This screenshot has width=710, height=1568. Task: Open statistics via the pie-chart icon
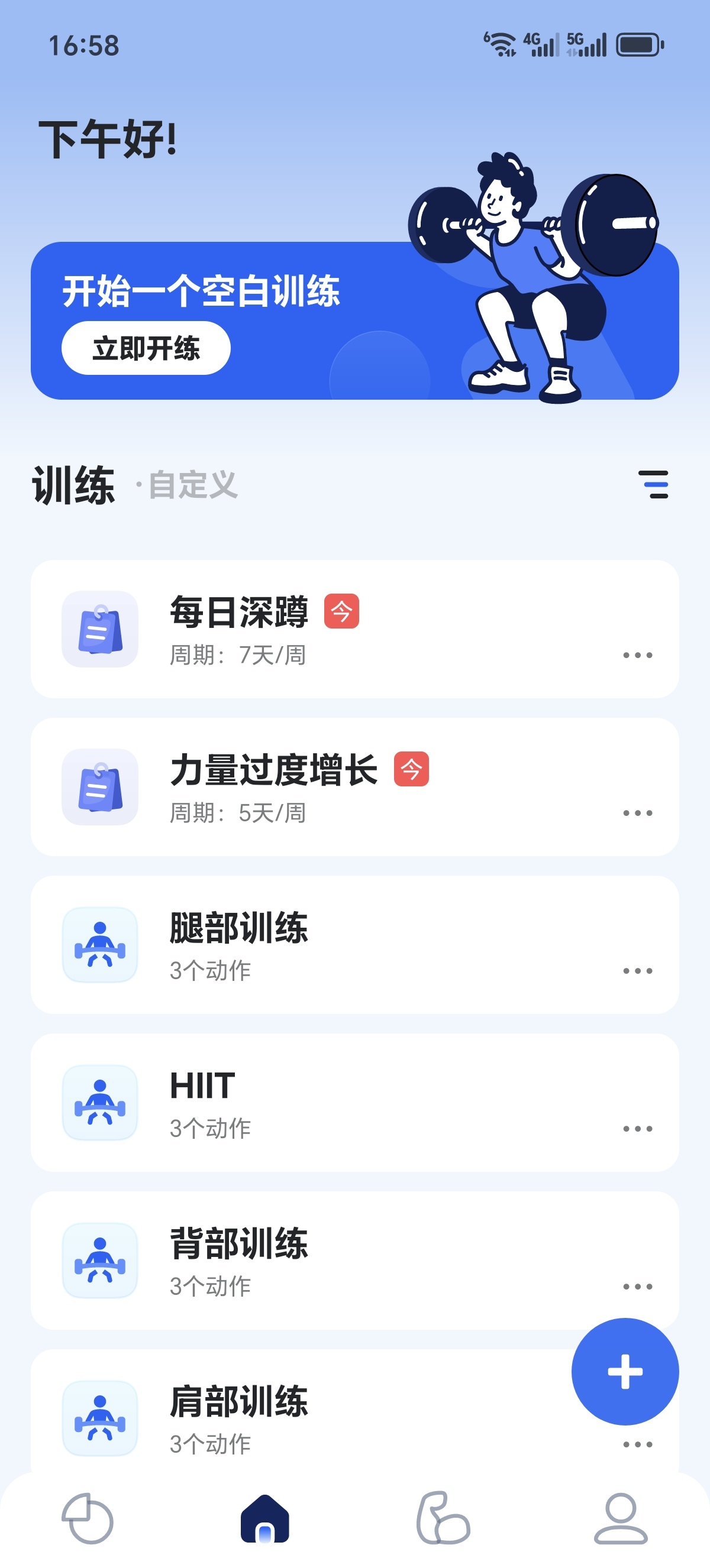coord(88,1518)
